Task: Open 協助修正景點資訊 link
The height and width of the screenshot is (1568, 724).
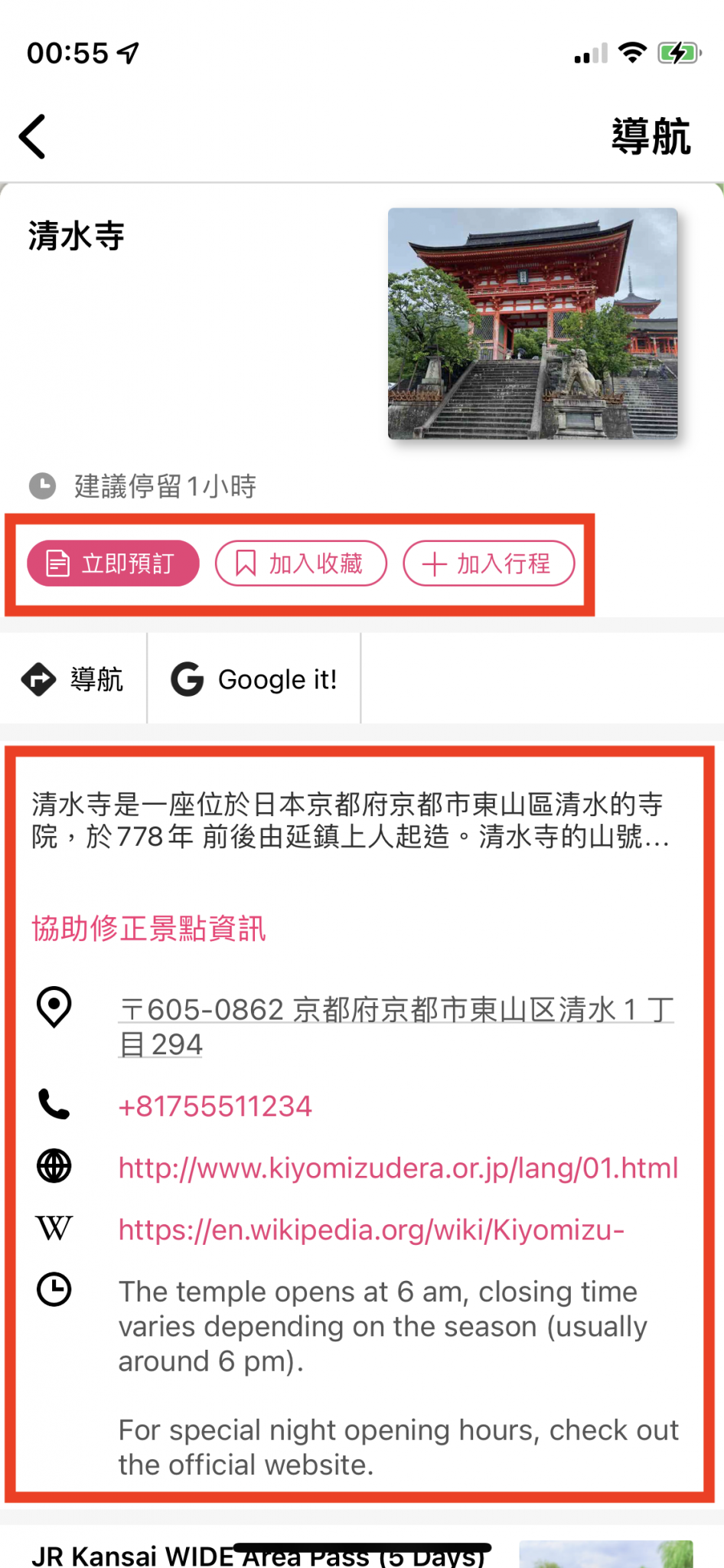Action: pyautogui.click(x=148, y=929)
